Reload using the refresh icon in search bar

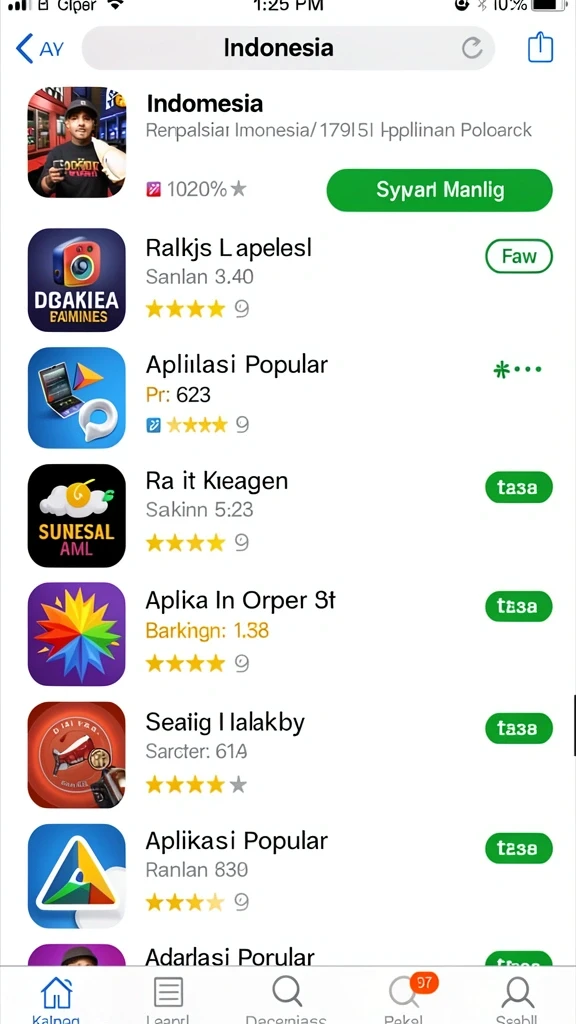tap(472, 48)
